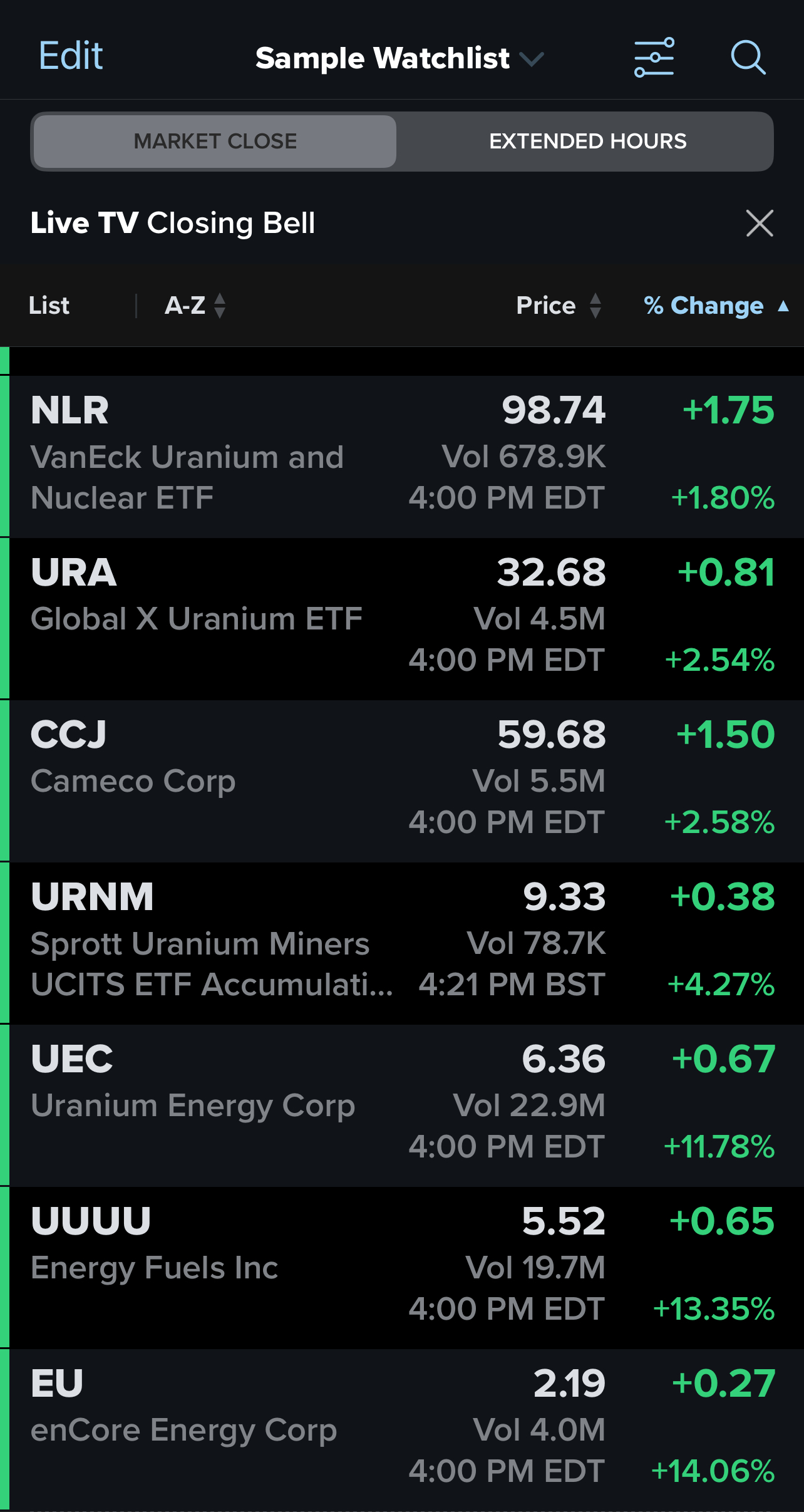This screenshot has height=1512, width=804.
Task: Sort the watchlist A-Z
Action: click(x=195, y=306)
